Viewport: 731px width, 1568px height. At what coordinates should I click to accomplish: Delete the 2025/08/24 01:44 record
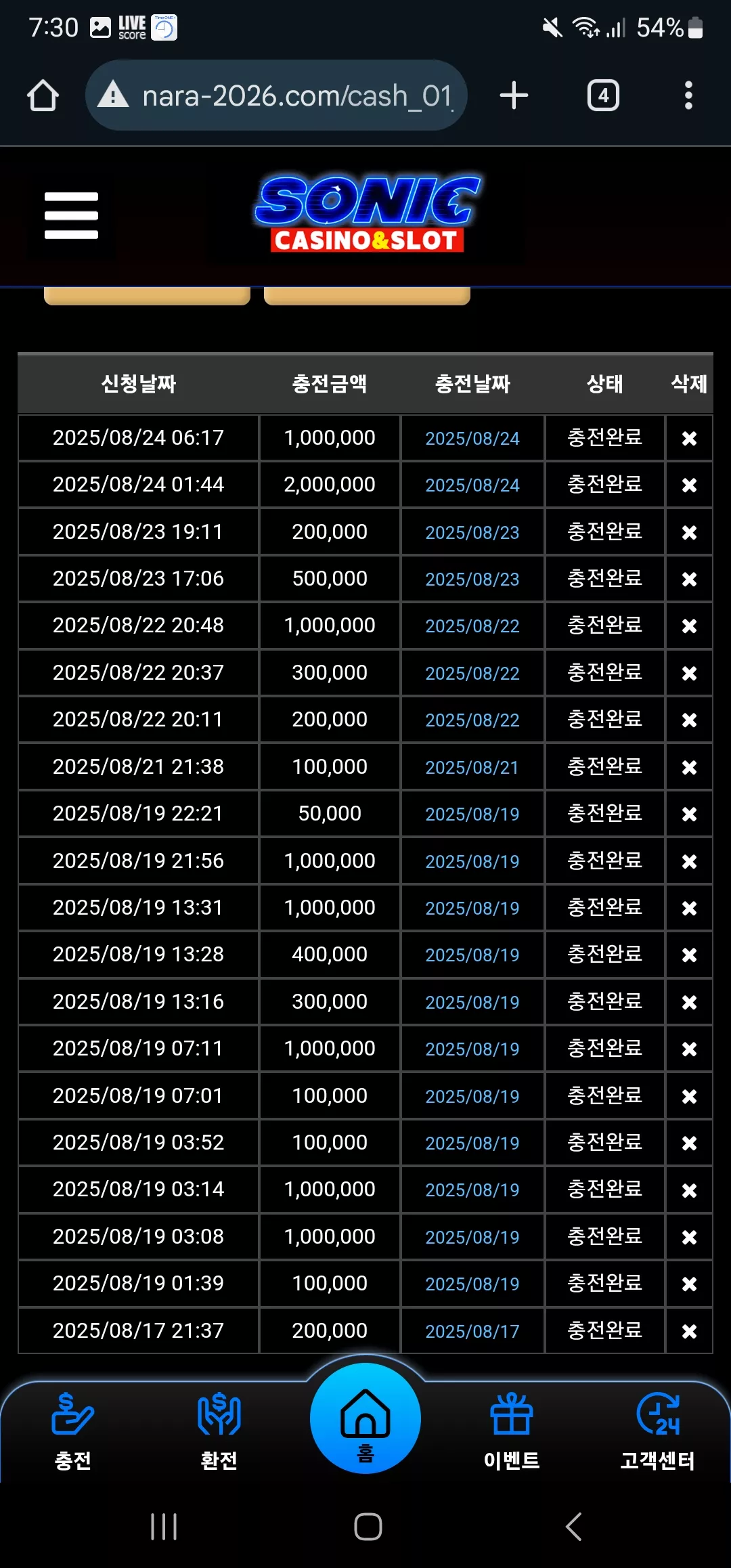coord(689,485)
